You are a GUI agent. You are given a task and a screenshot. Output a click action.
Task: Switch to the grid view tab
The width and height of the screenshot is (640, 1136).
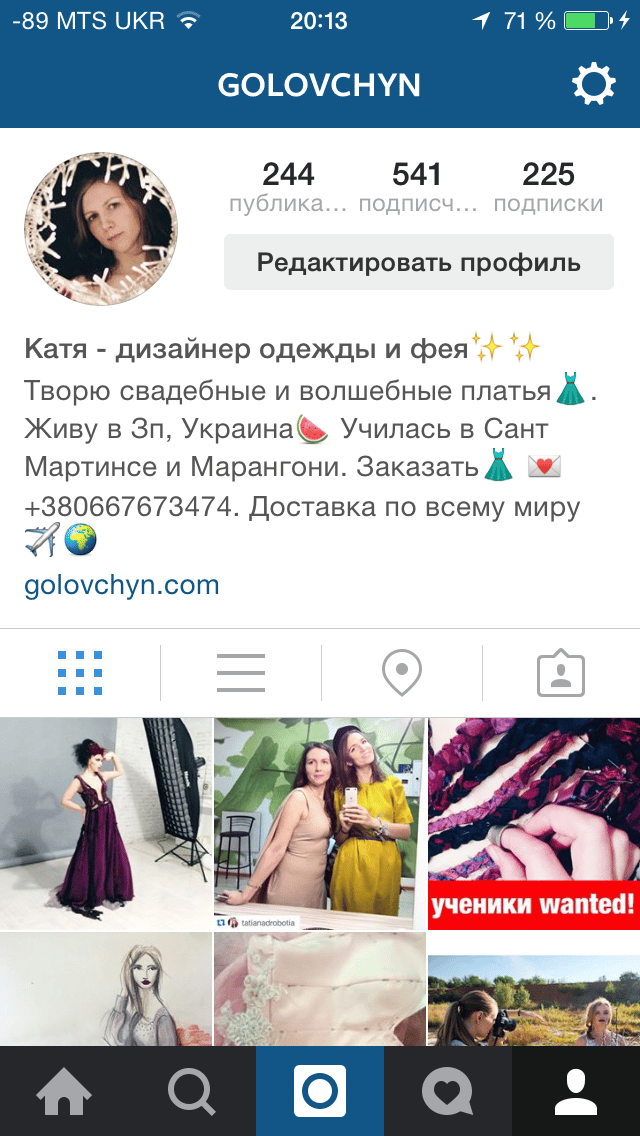(80, 673)
